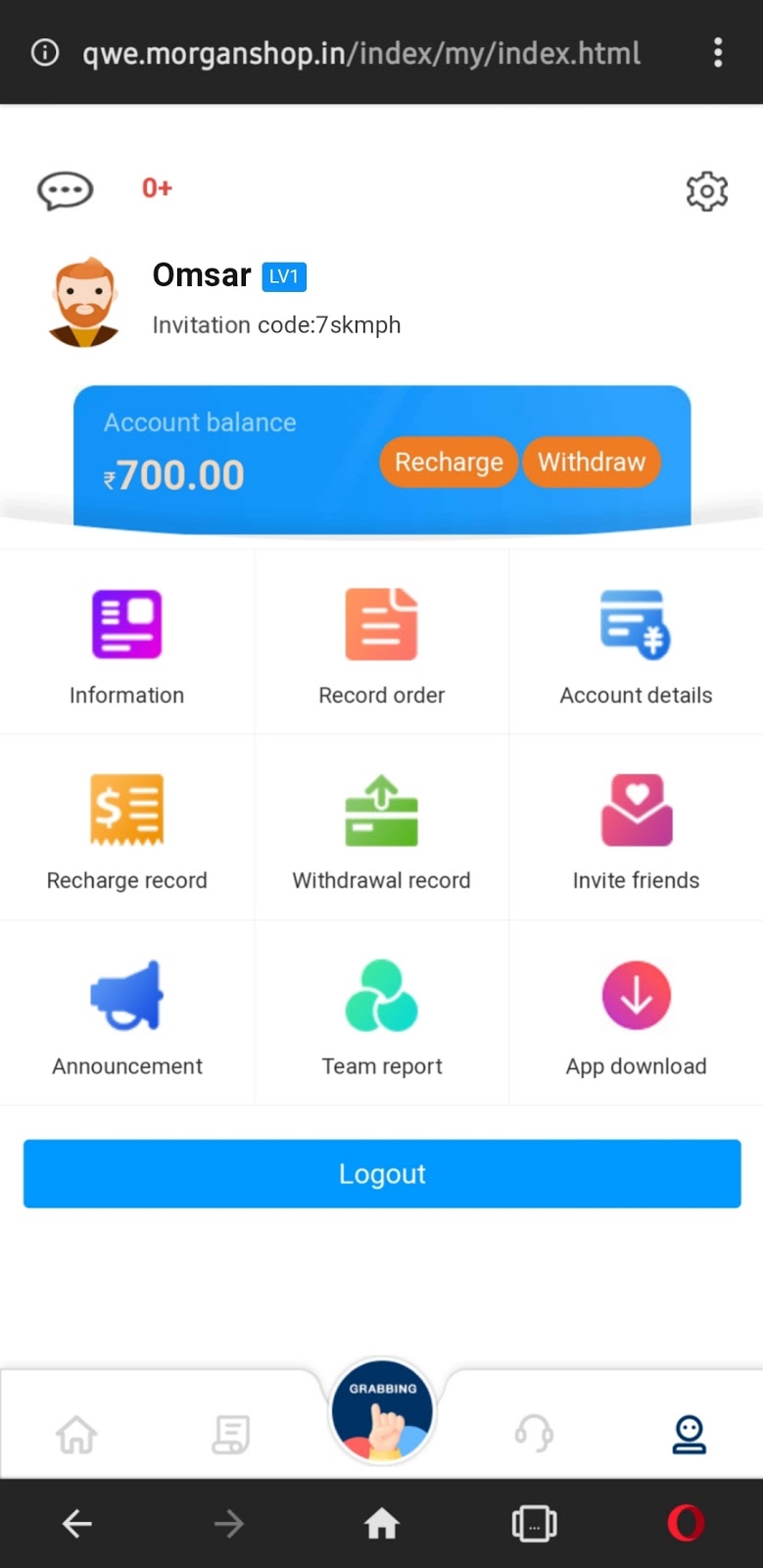
Task: Open Account details
Action: (x=636, y=644)
